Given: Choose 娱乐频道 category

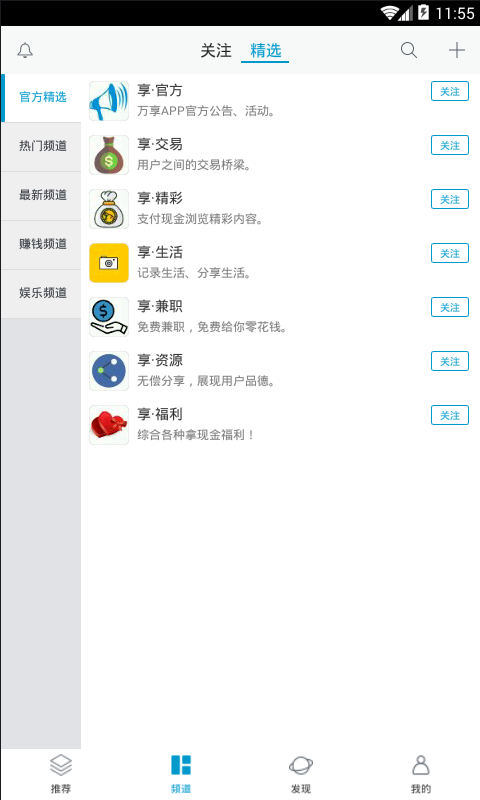Looking at the screenshot, I should pyautogui.click(x=41, y=293).
